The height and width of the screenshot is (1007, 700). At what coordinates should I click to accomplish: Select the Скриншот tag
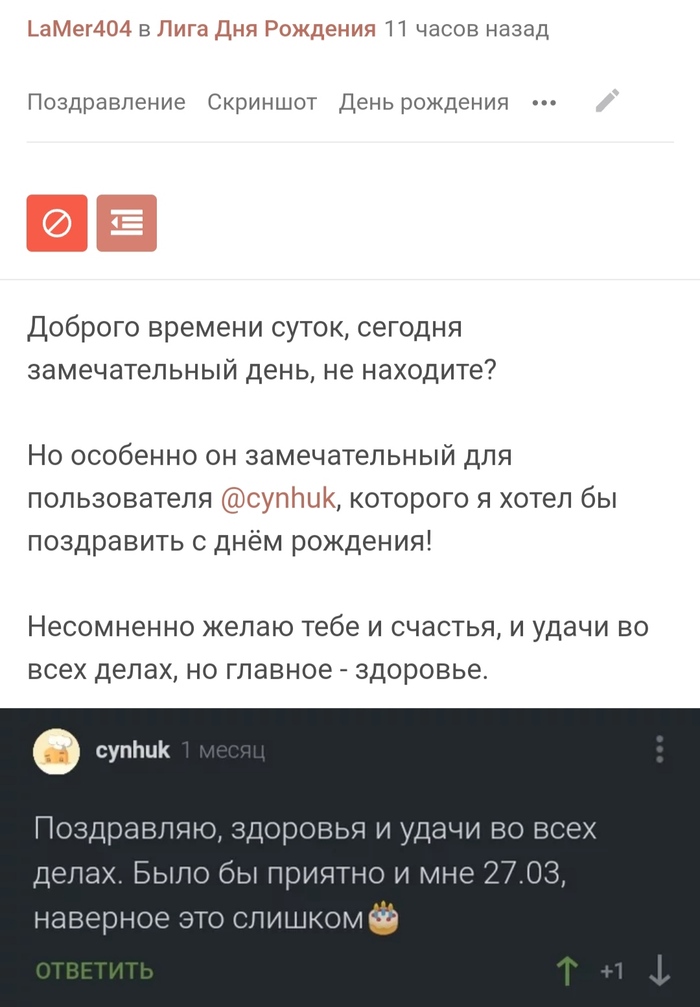[262, 102]
